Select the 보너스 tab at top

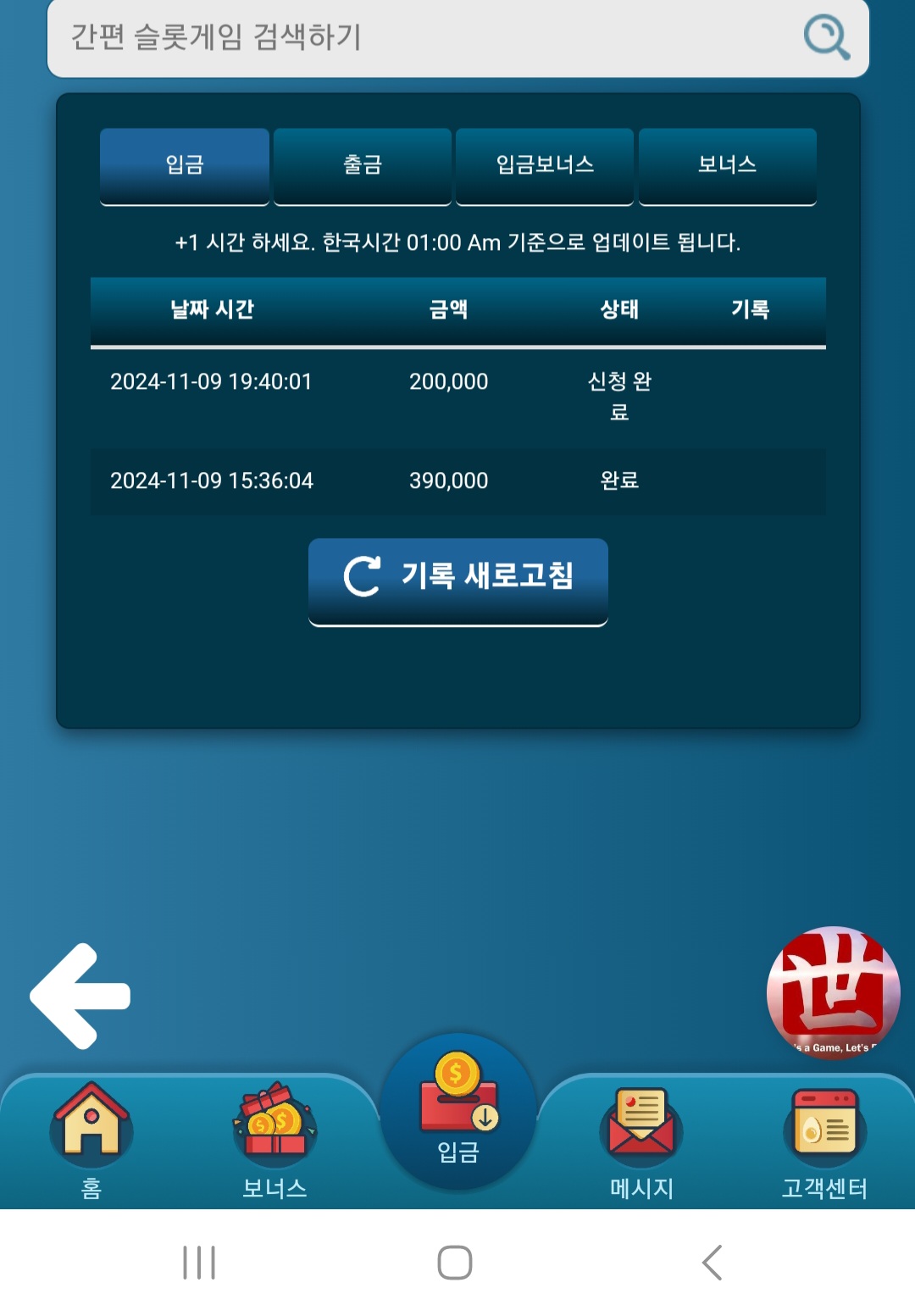click(727, 164)
